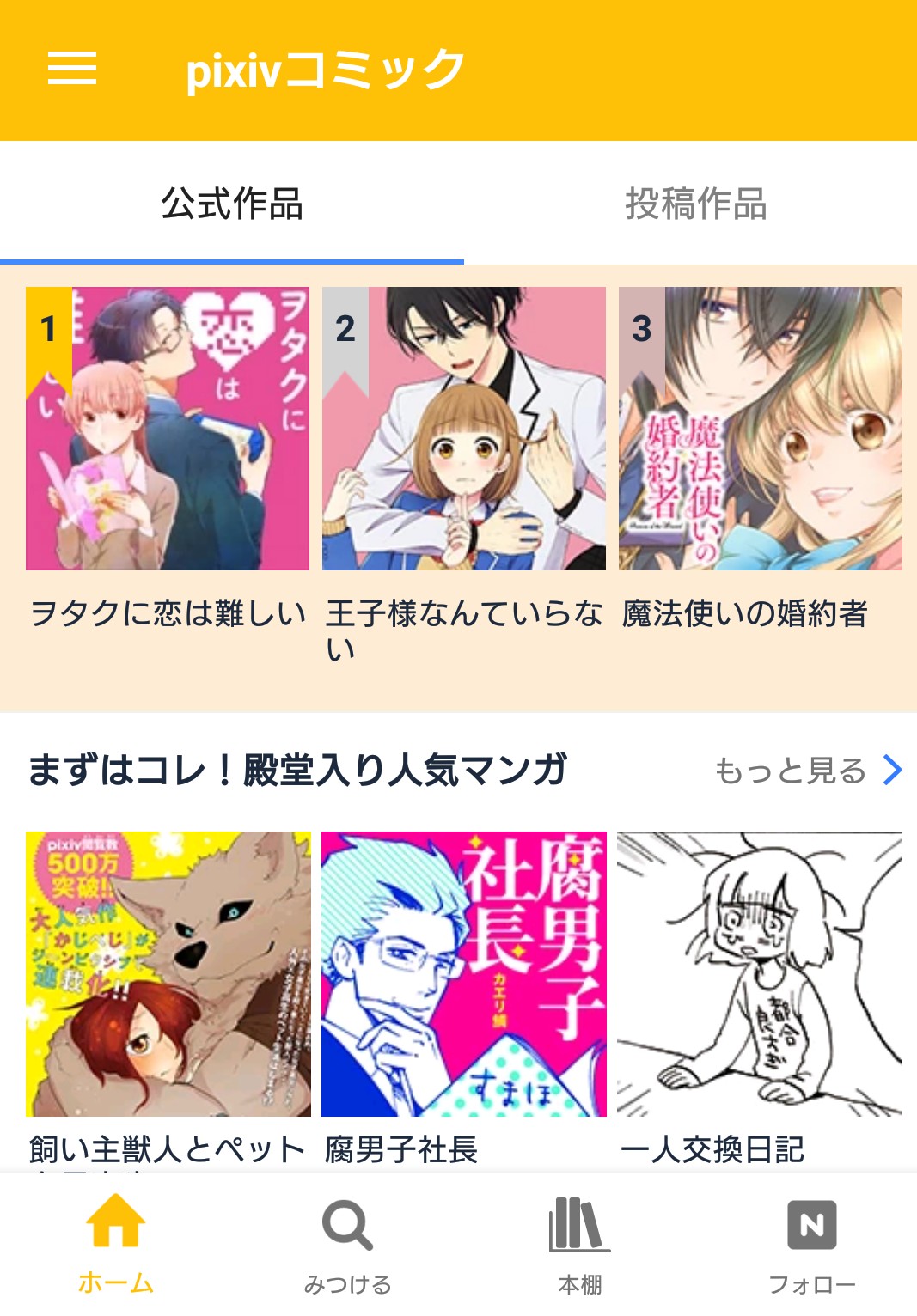Switch to the 投稿作品 tab
The image size is (917, 1316).
tap(695, 204)
